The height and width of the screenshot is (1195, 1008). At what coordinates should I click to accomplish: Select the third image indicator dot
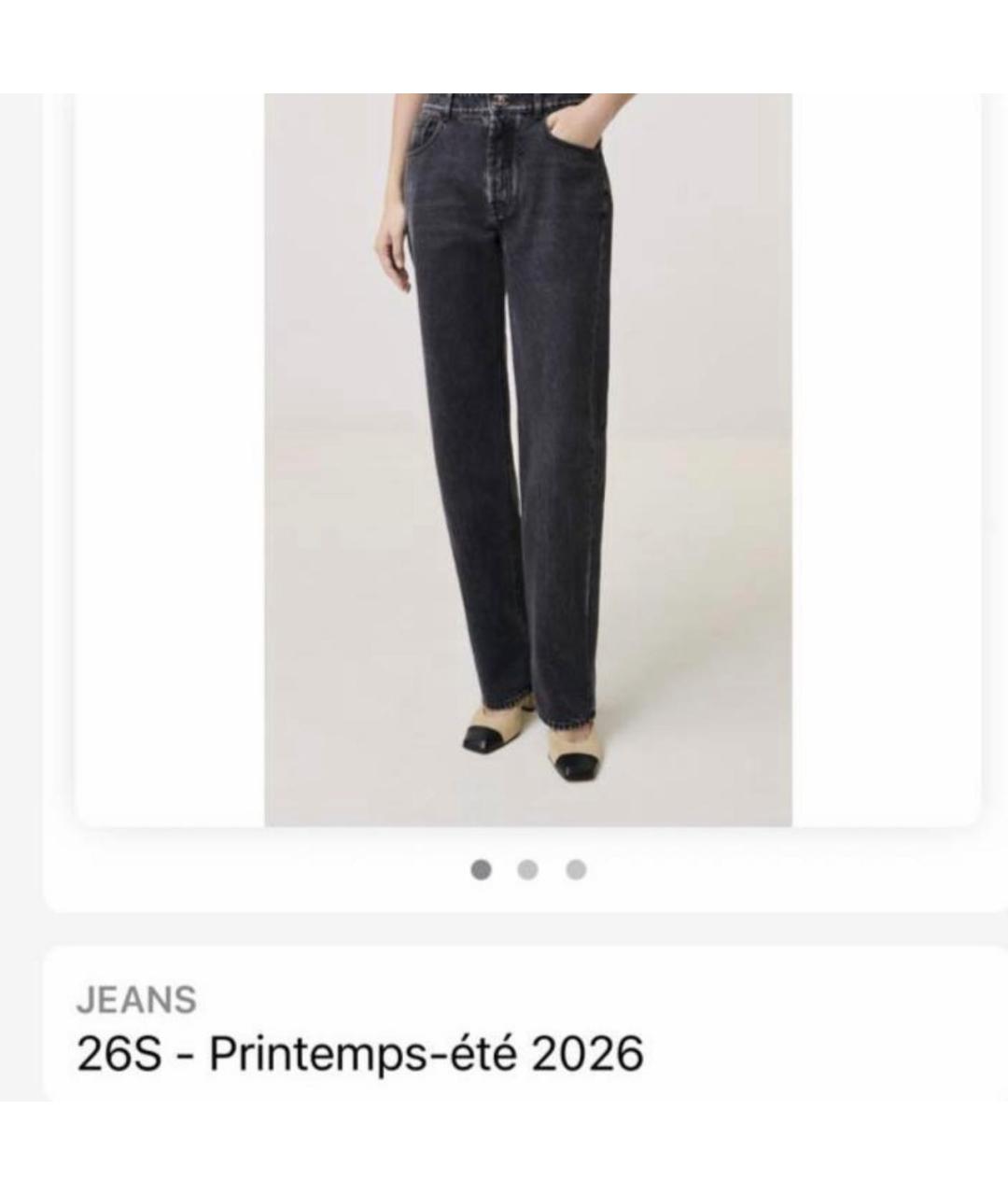pyautogui.click(x=576, y=870)
